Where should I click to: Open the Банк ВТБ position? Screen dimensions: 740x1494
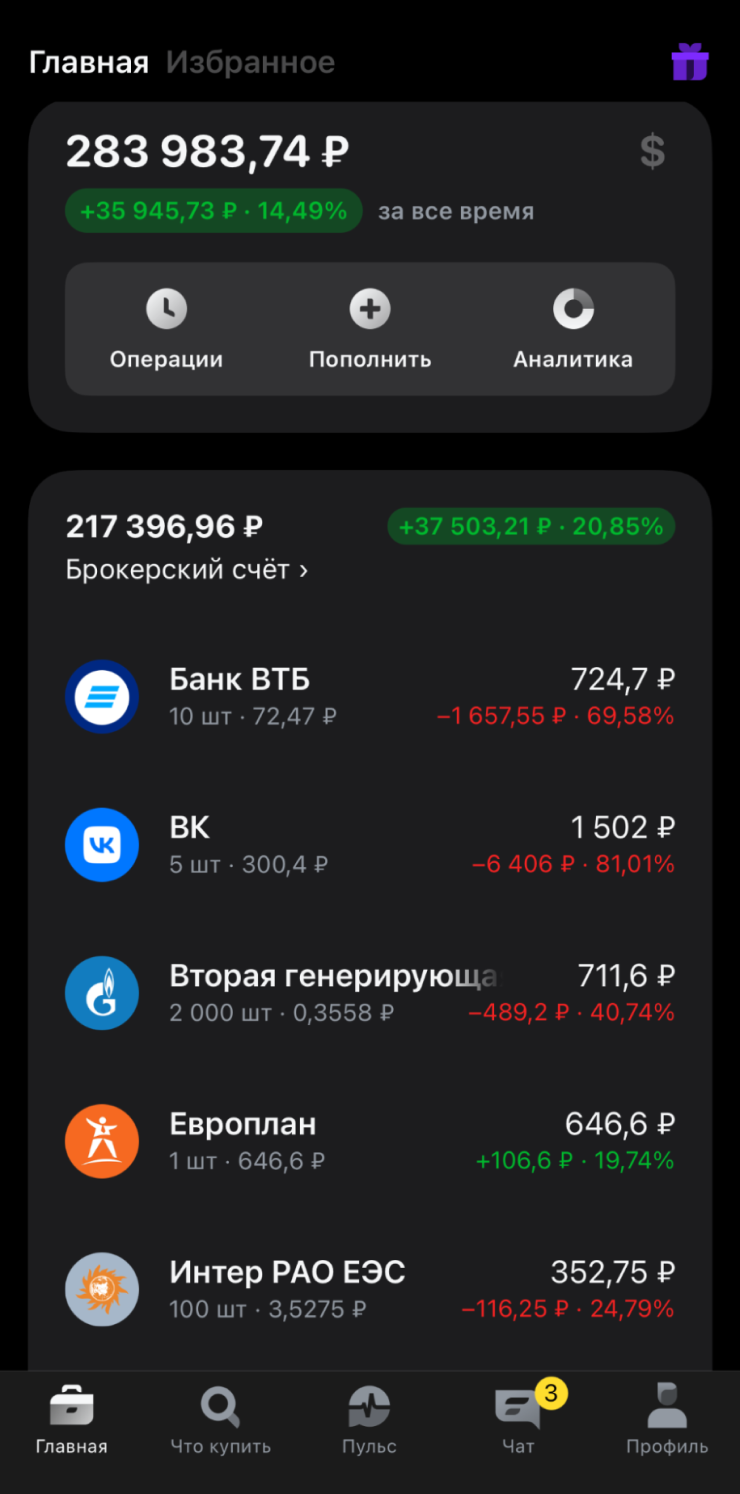coord(370,697)
